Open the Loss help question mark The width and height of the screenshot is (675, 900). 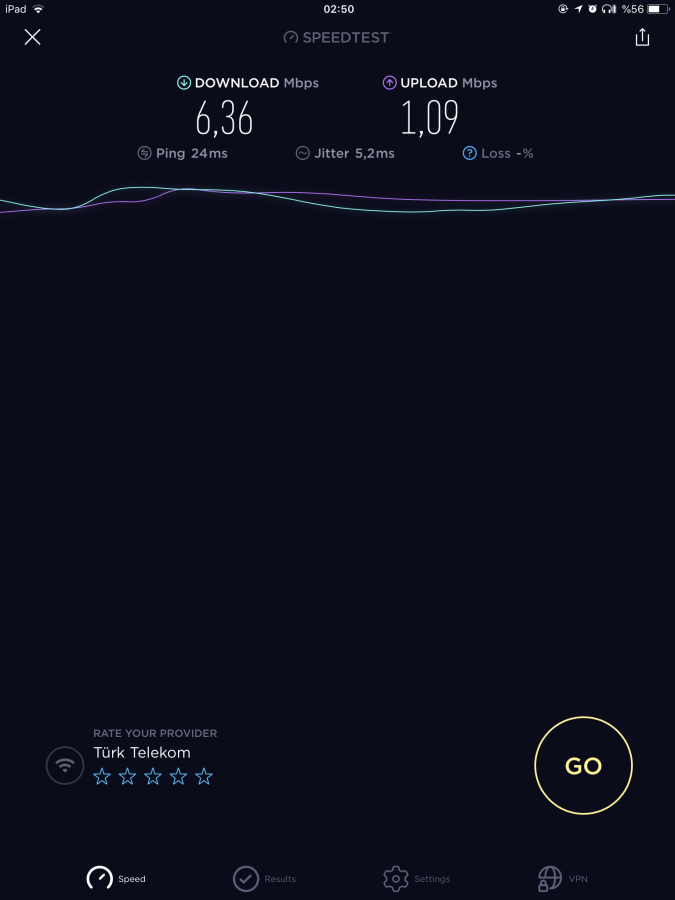point(469,153)
